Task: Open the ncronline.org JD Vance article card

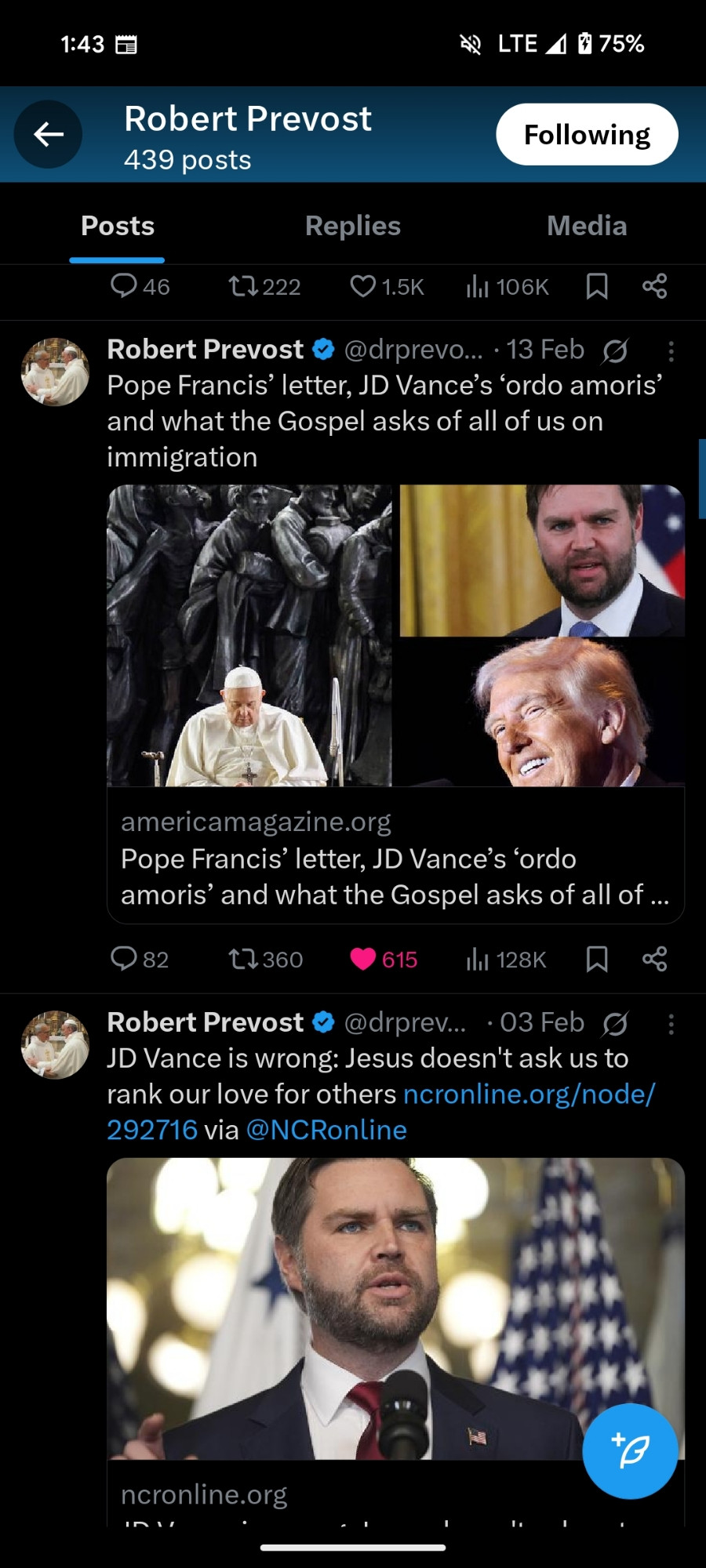Action: point(395,1341)
